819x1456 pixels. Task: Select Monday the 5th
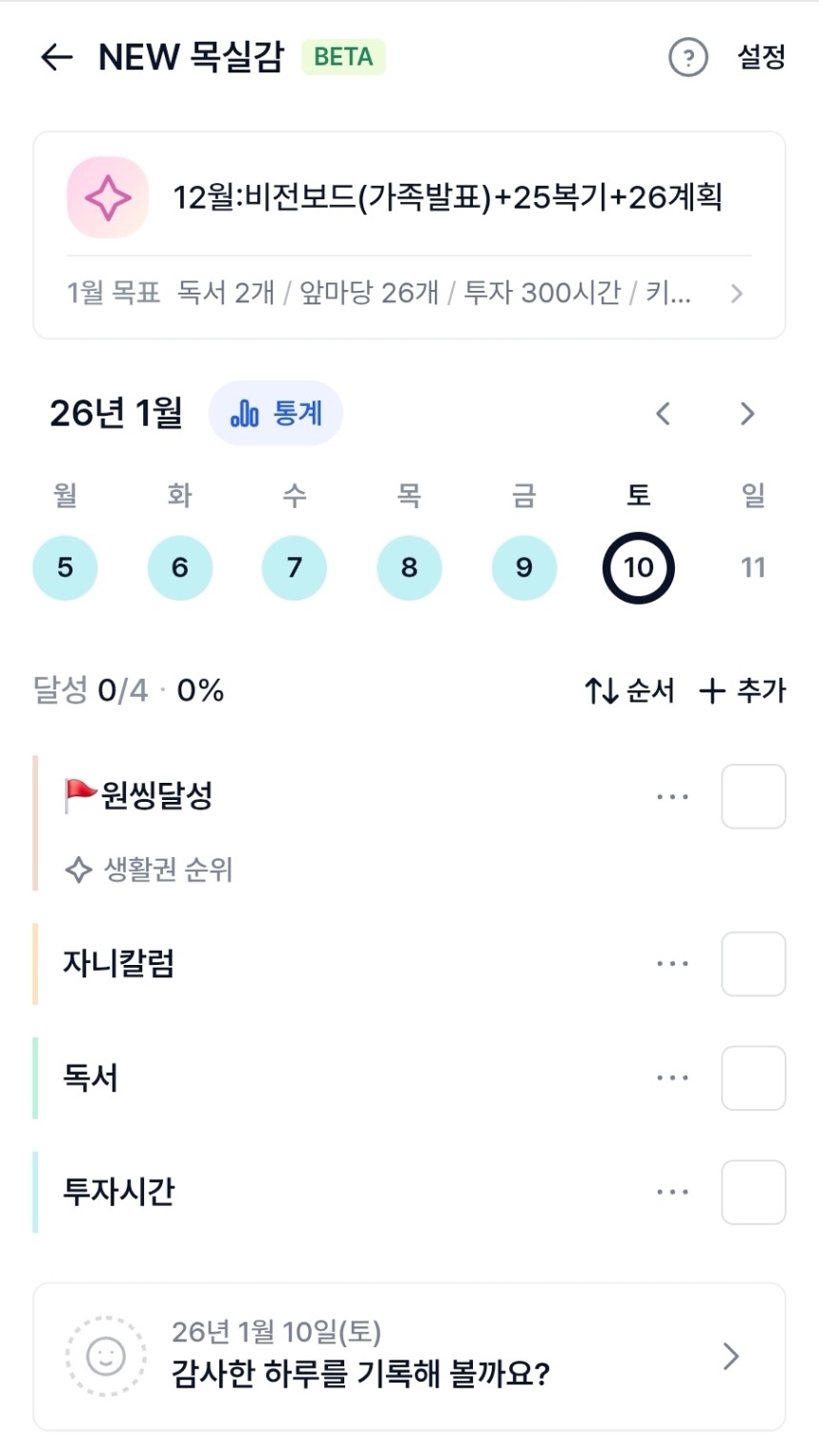[65, 567]
